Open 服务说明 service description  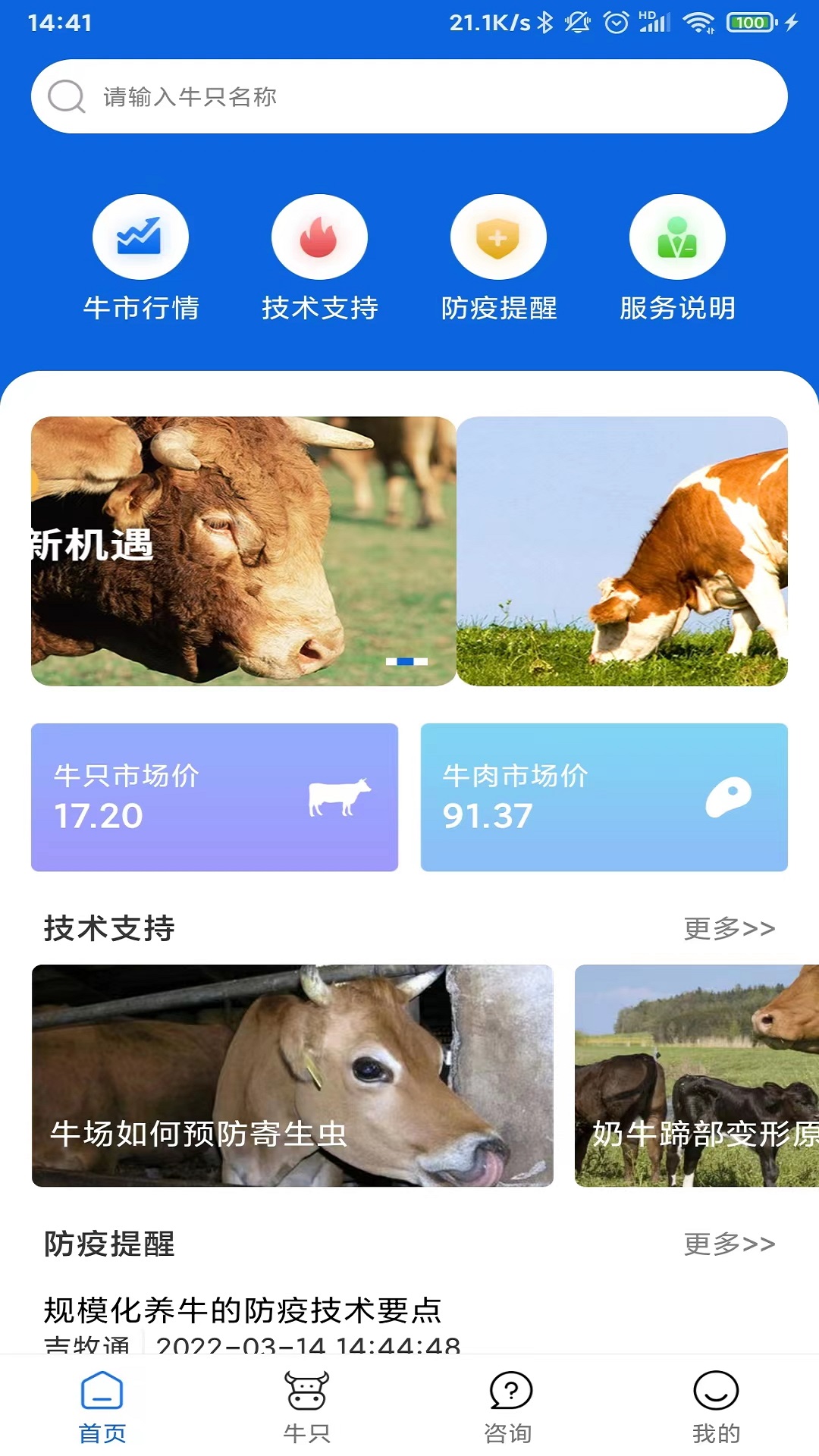click(677, 258)
